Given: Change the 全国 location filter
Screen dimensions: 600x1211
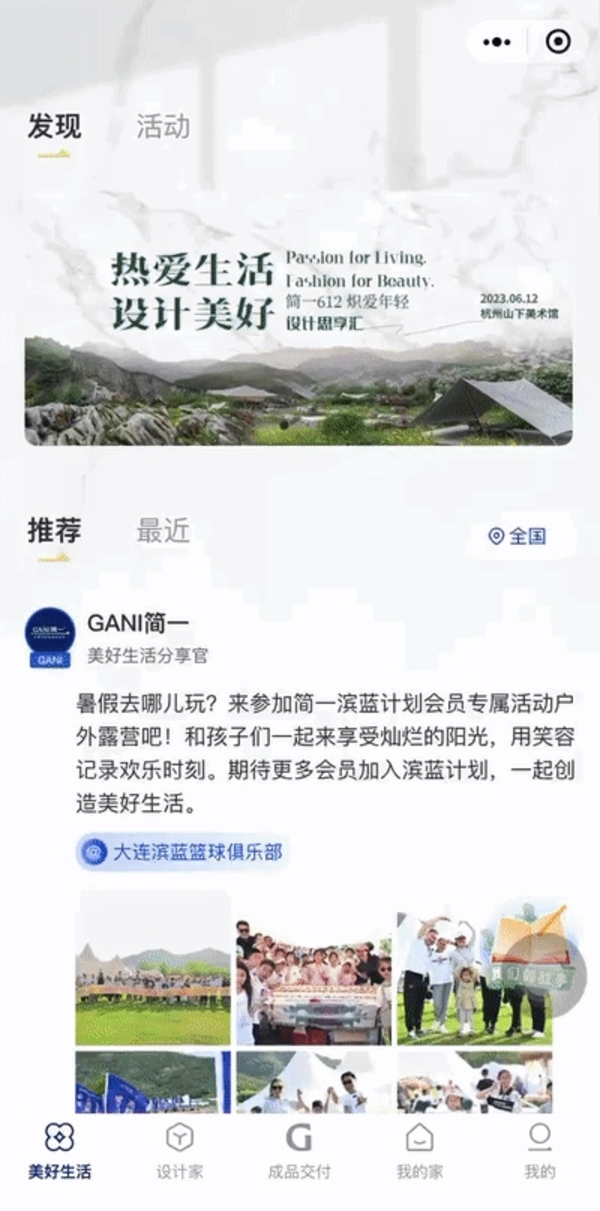Looking at the screenshot, I should [517, 536].
